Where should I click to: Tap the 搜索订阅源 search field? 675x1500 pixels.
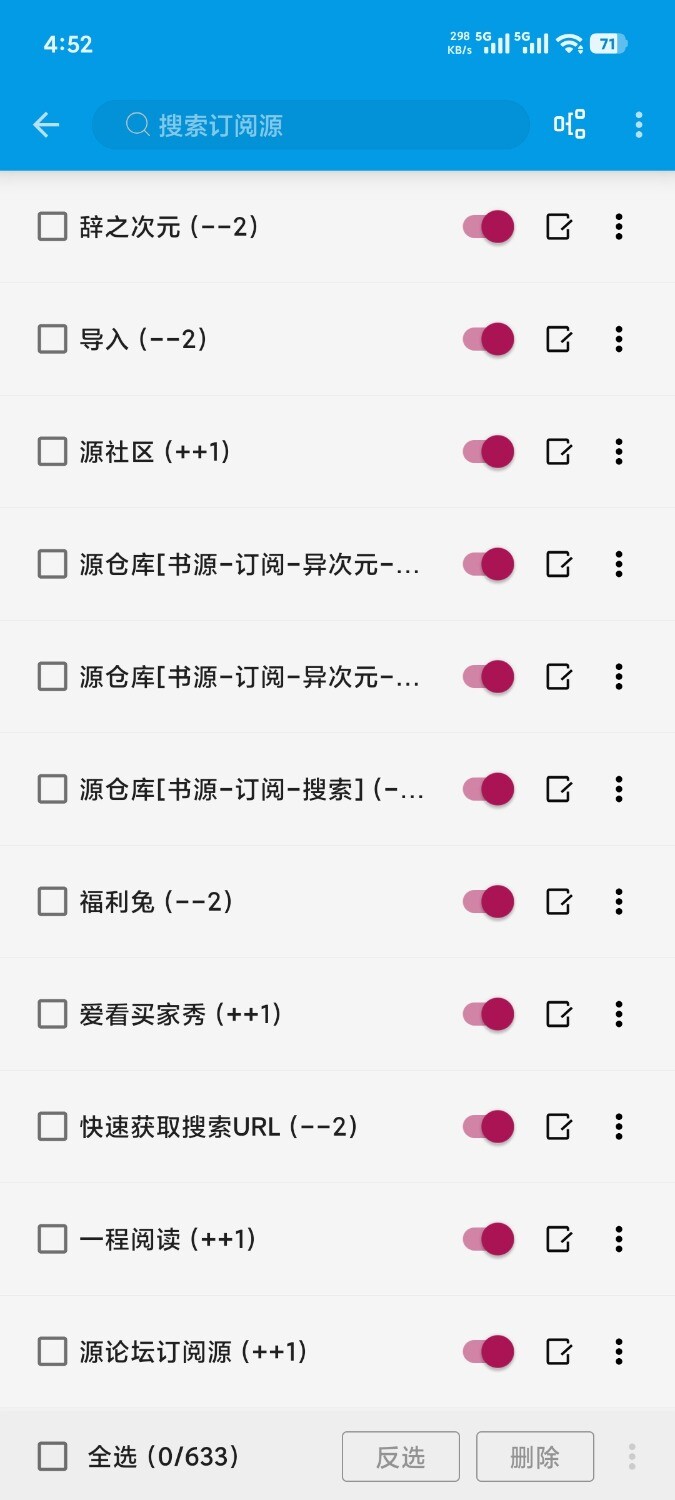310,125
